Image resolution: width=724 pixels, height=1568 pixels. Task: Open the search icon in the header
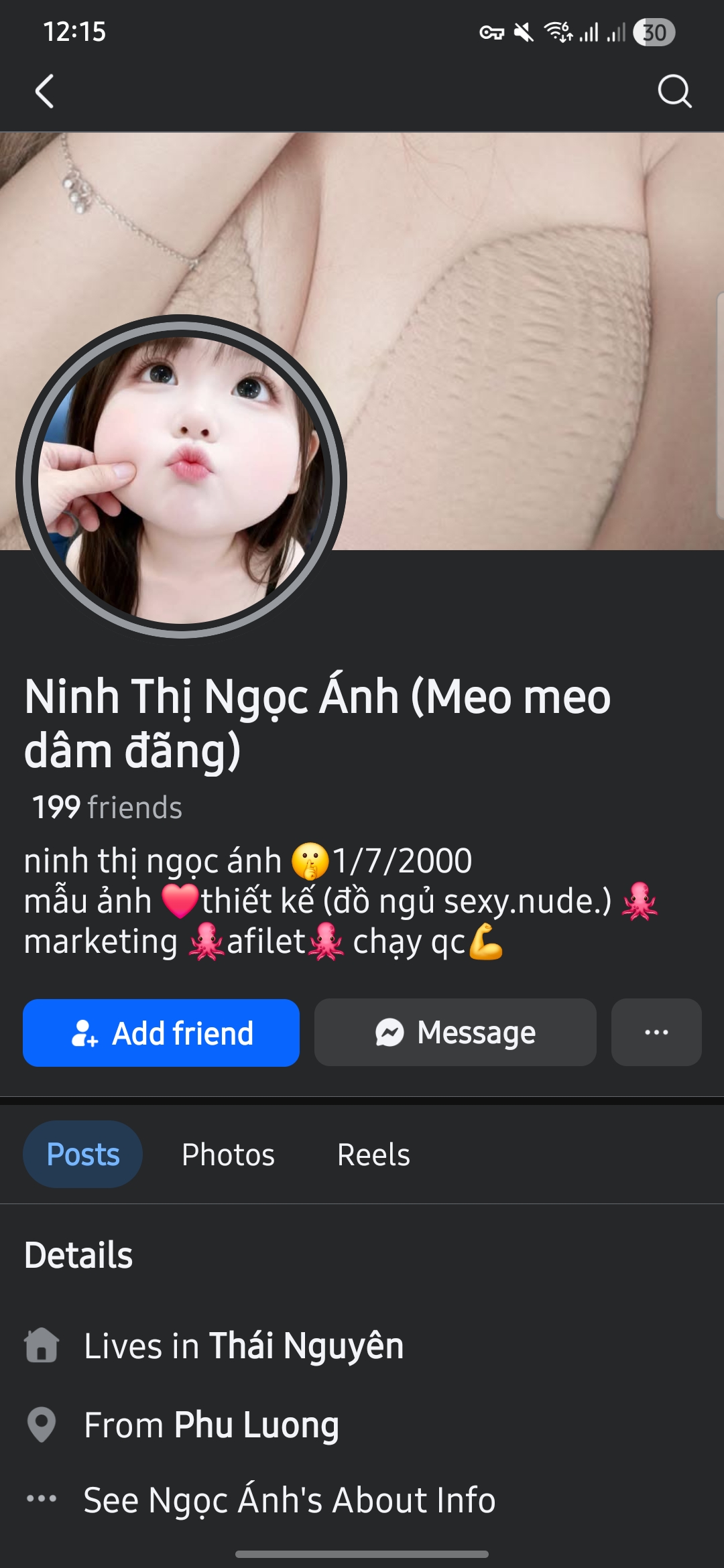click(x=674, y=91)
